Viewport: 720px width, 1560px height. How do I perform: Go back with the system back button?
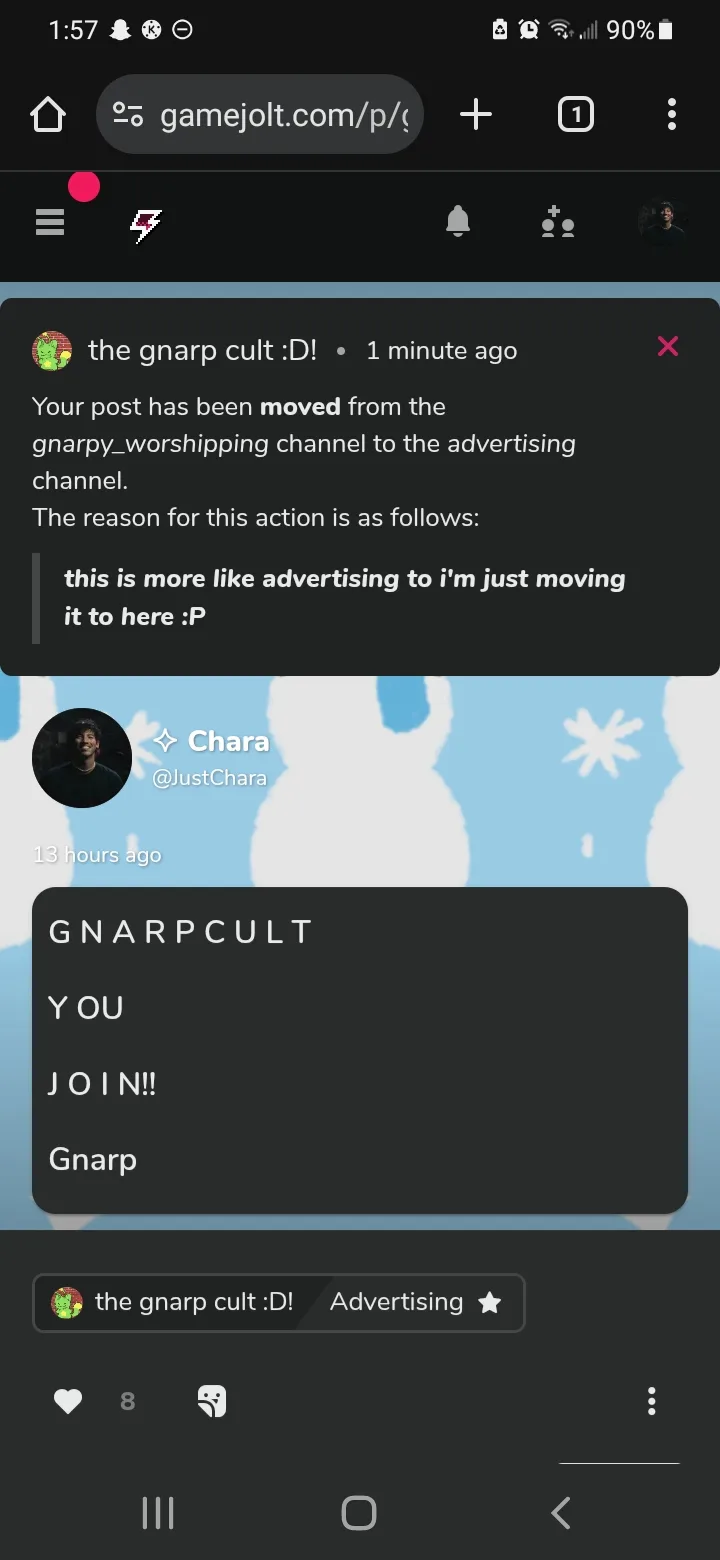click(x=561, y=1513)
